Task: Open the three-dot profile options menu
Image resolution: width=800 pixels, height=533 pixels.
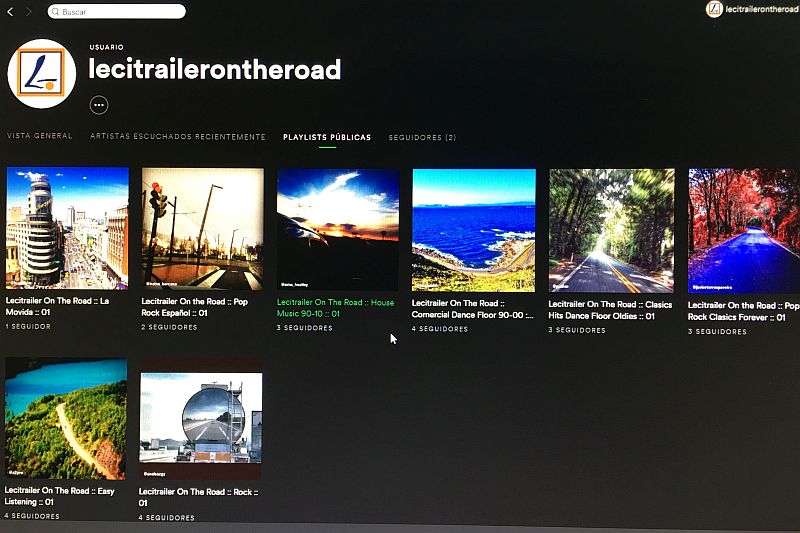Action: tap(98, 104)
